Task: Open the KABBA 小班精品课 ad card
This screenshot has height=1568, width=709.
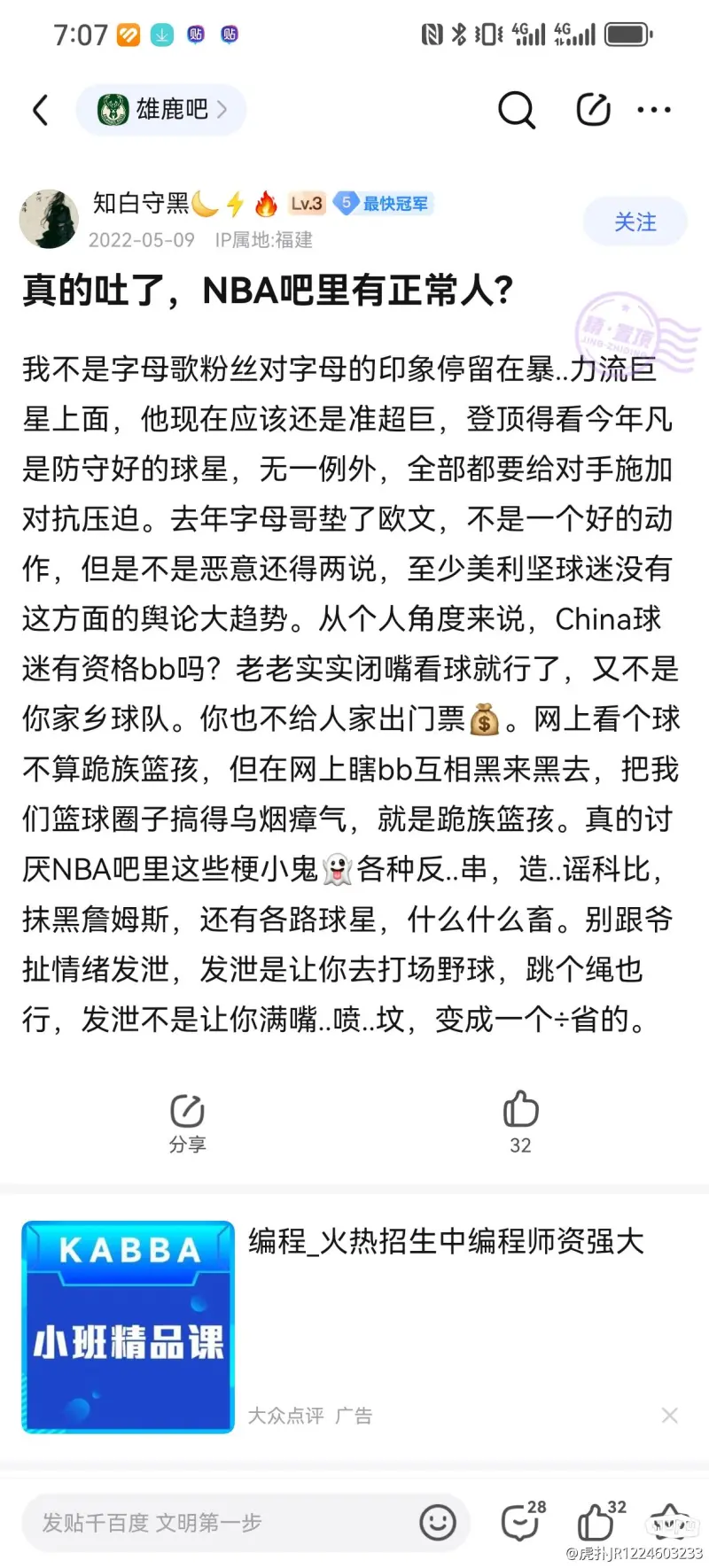Action: click(129, 1326)
